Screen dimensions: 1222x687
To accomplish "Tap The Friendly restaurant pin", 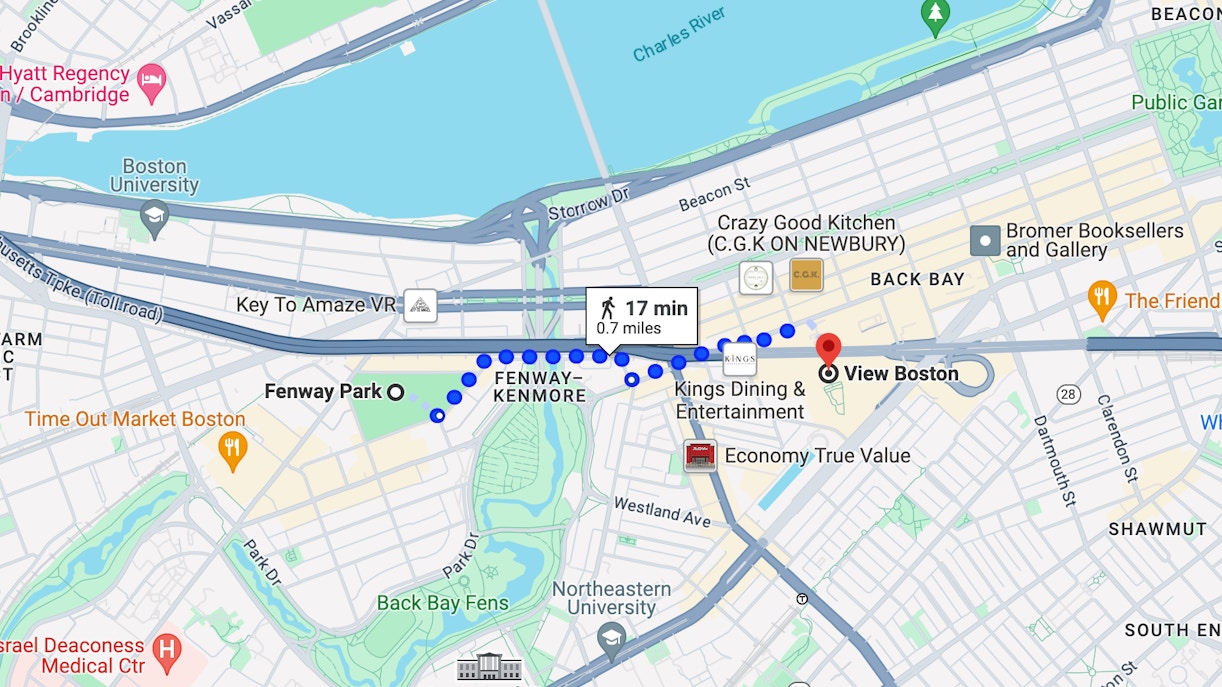I will pyautogui.click(x=1102, y=299).
